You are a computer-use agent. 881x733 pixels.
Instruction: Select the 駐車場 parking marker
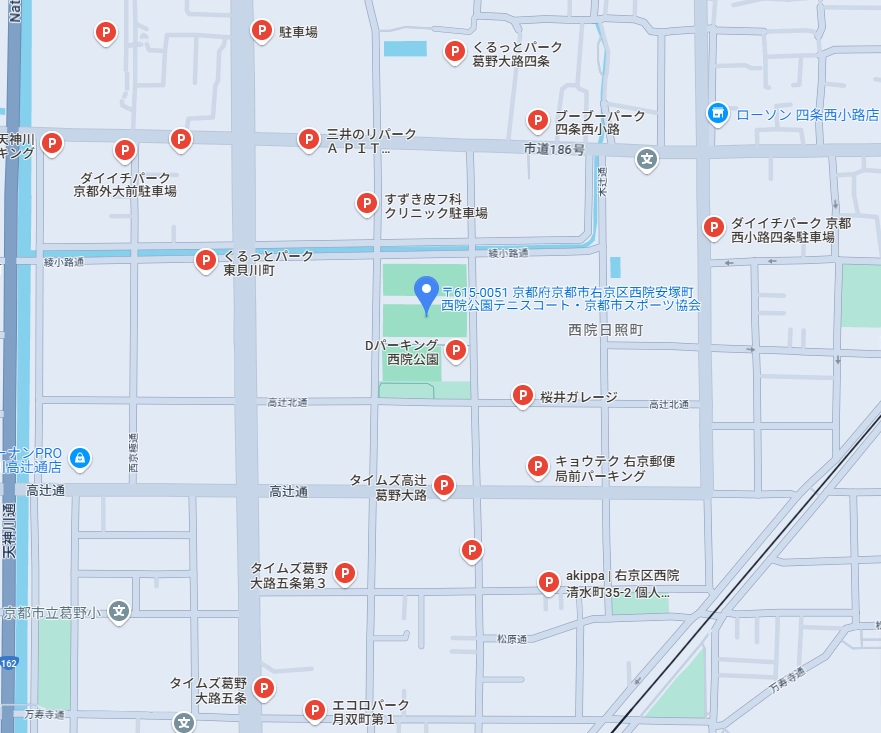pyautogui.click(x=261, y=32)
